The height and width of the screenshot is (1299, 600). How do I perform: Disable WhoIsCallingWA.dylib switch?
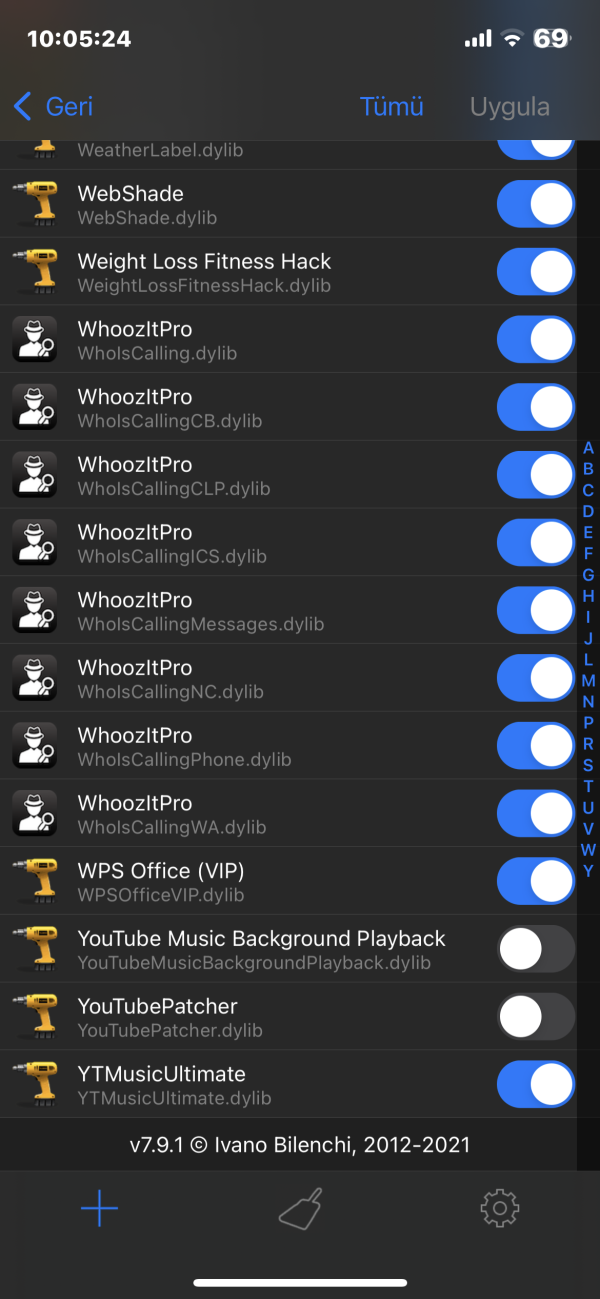point(535,813)
